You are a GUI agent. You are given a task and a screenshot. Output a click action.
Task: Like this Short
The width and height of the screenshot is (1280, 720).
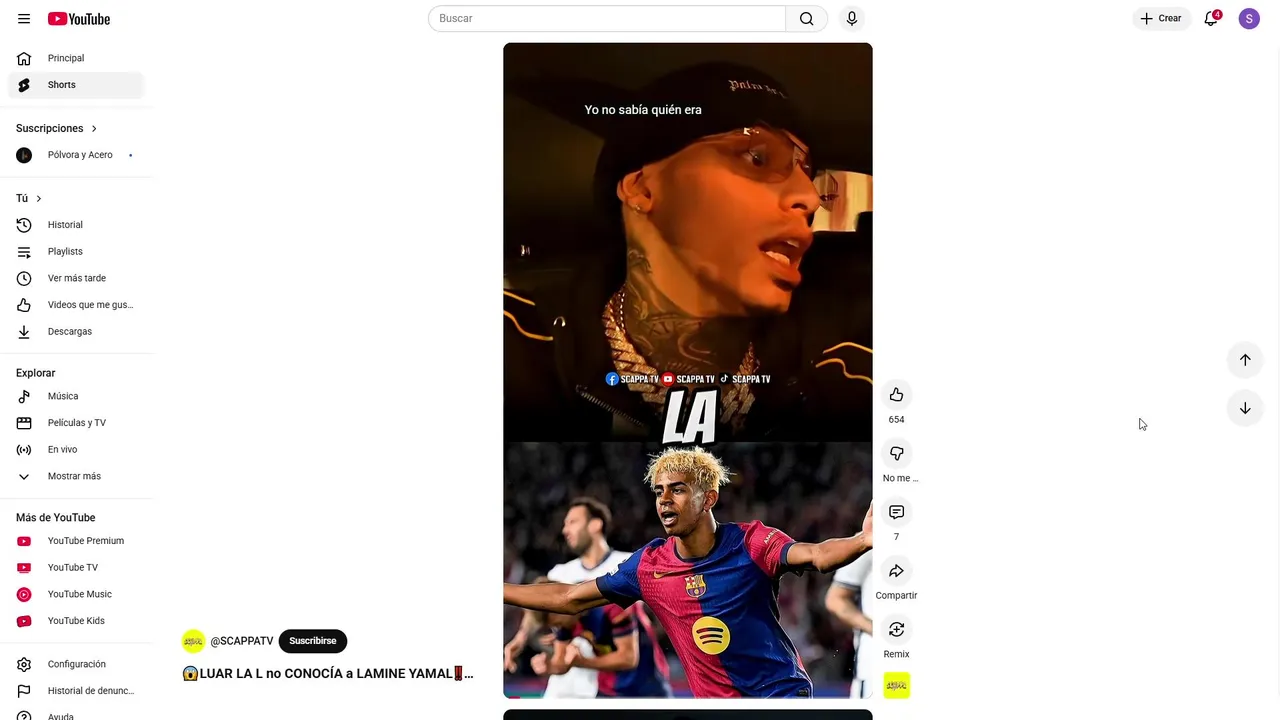tap(896, 395)
